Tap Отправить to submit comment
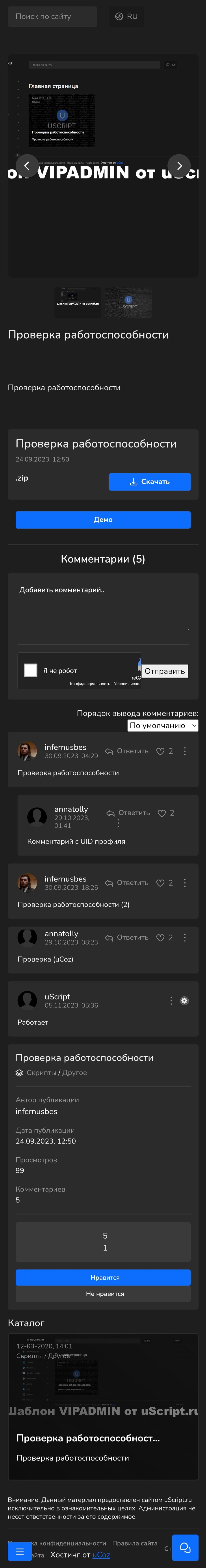Viewport: 206px width, 1568px height. click(x=165, y=671)
